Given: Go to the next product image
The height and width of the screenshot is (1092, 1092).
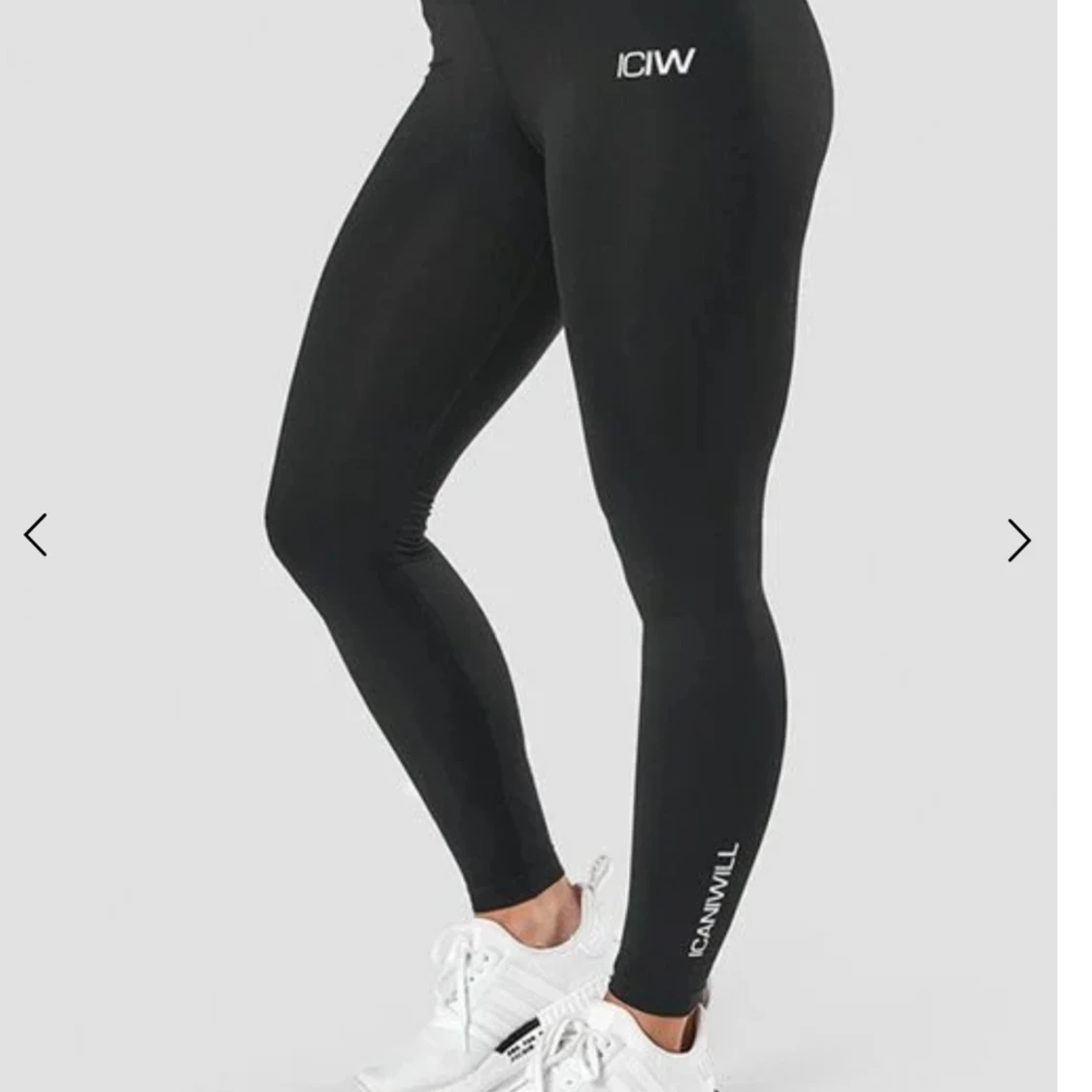Looking at the screenshot, I should coord(1018,540).
